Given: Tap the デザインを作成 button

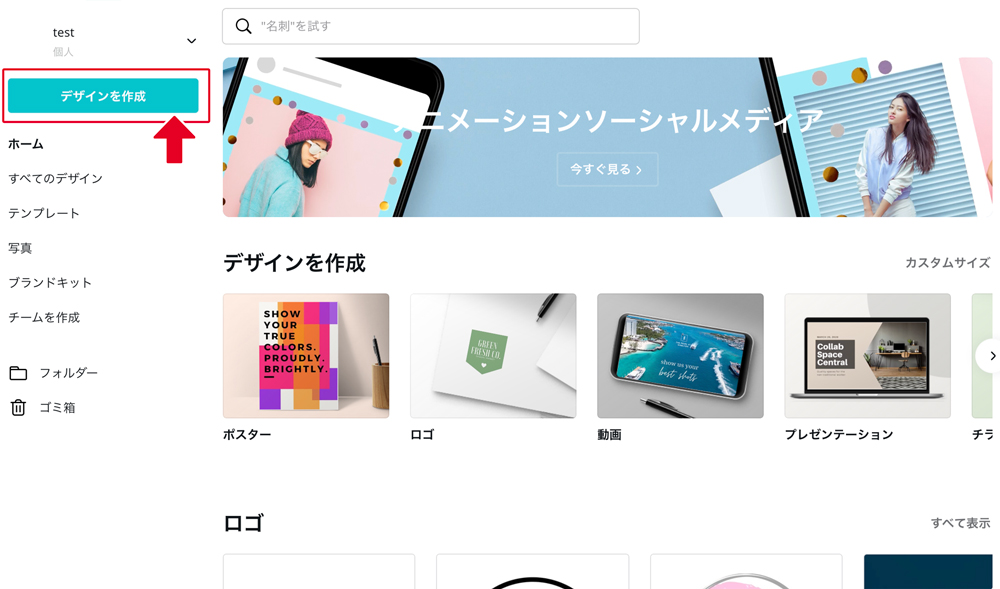Looking at the screenshot, I should coord(103,96).
